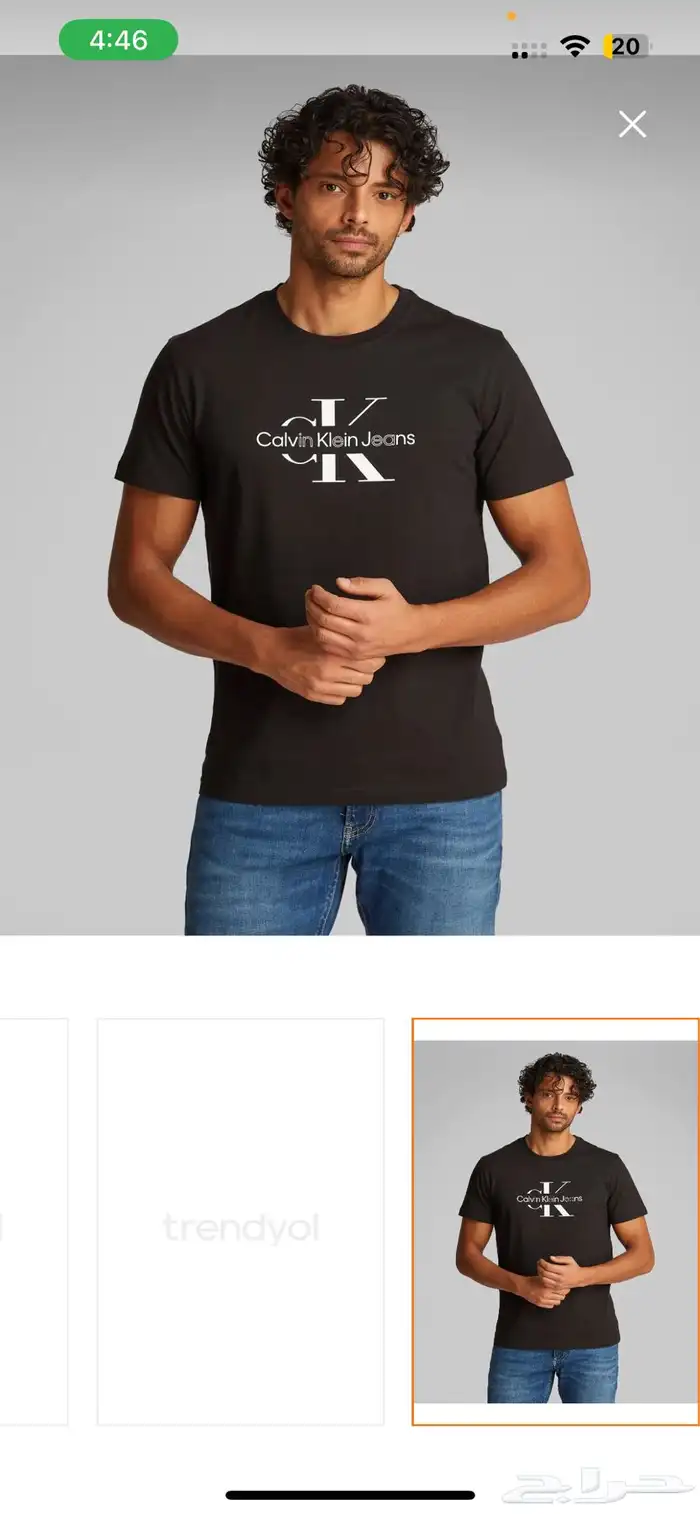Select the highlighted Calvin Klein t-shirt thumbnail
700x1514 pixels.
tap(555, 1221)
